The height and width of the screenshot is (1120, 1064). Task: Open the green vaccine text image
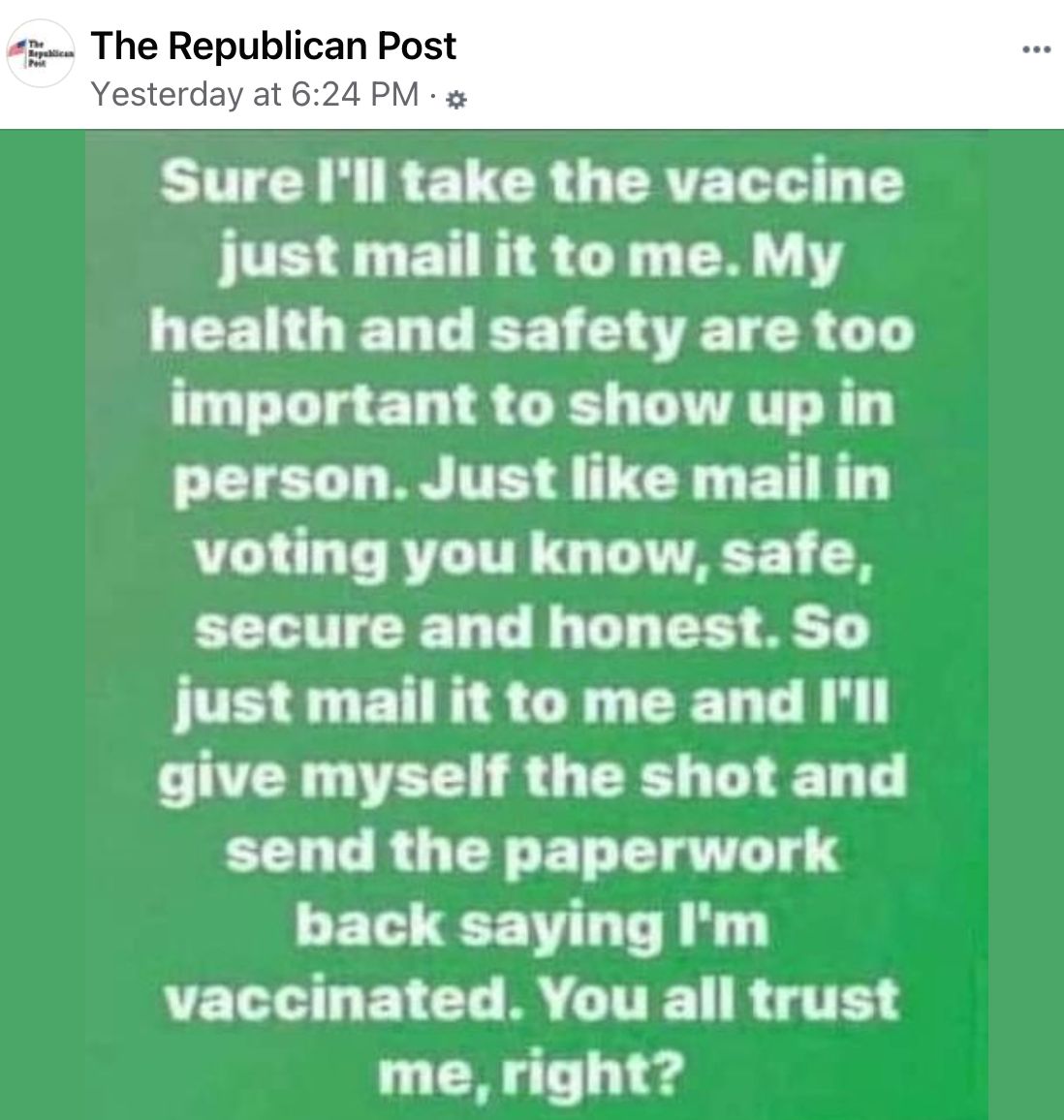click(x=532, y=620)
